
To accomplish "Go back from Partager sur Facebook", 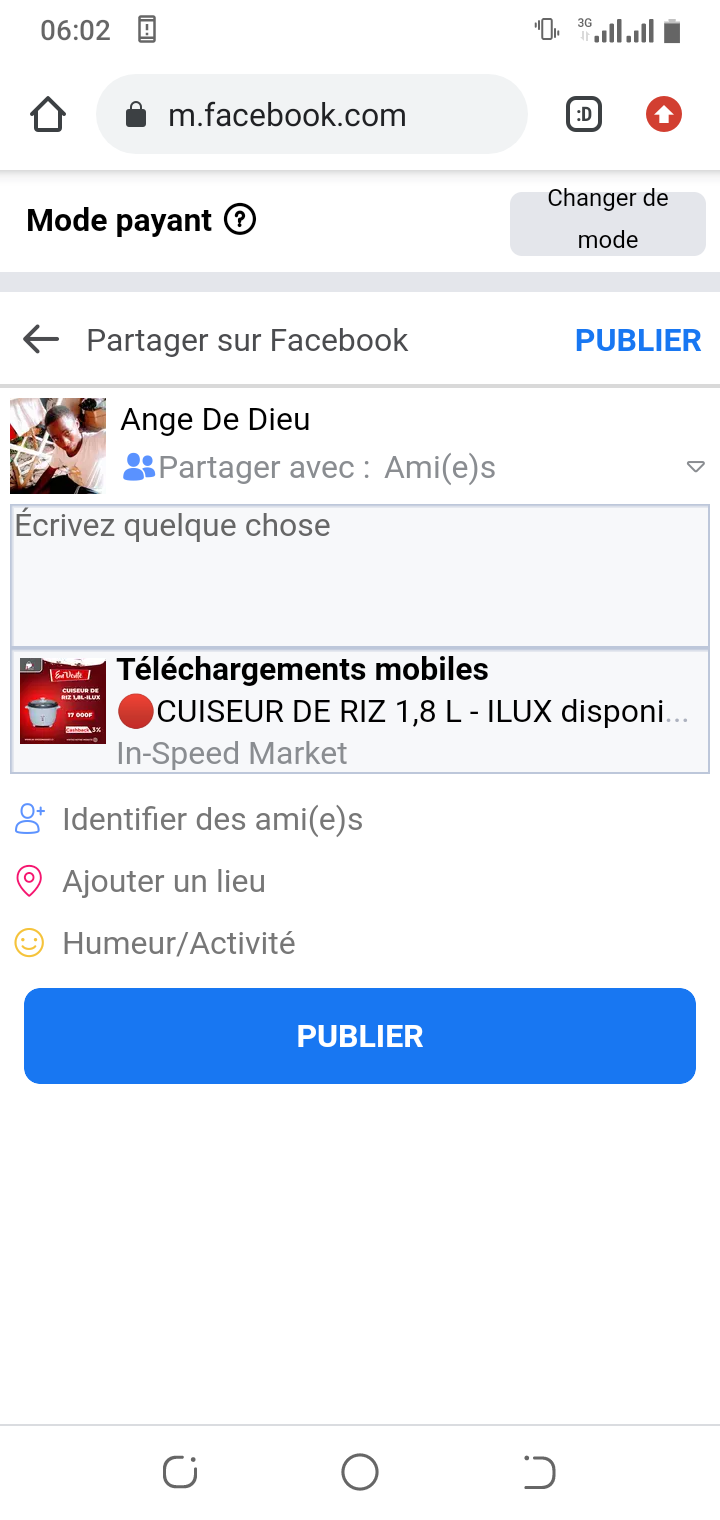I will (41, 340).
